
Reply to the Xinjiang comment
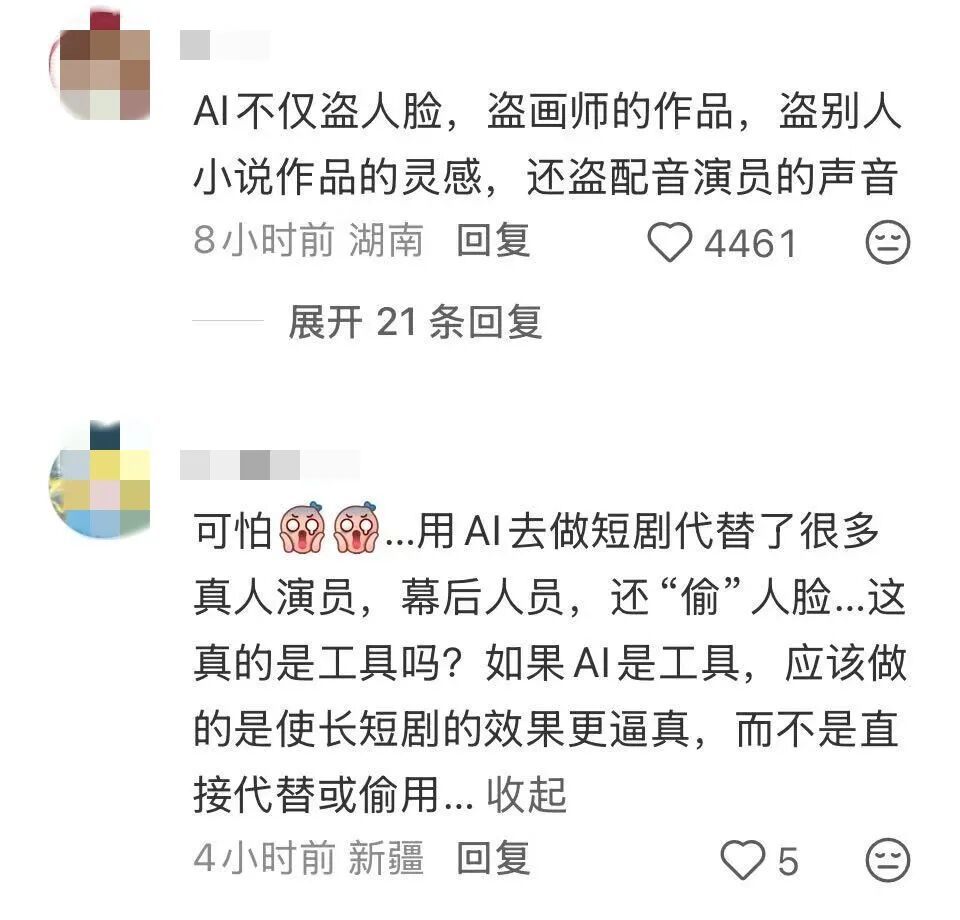pyautogui.click(x=493, y=858)
